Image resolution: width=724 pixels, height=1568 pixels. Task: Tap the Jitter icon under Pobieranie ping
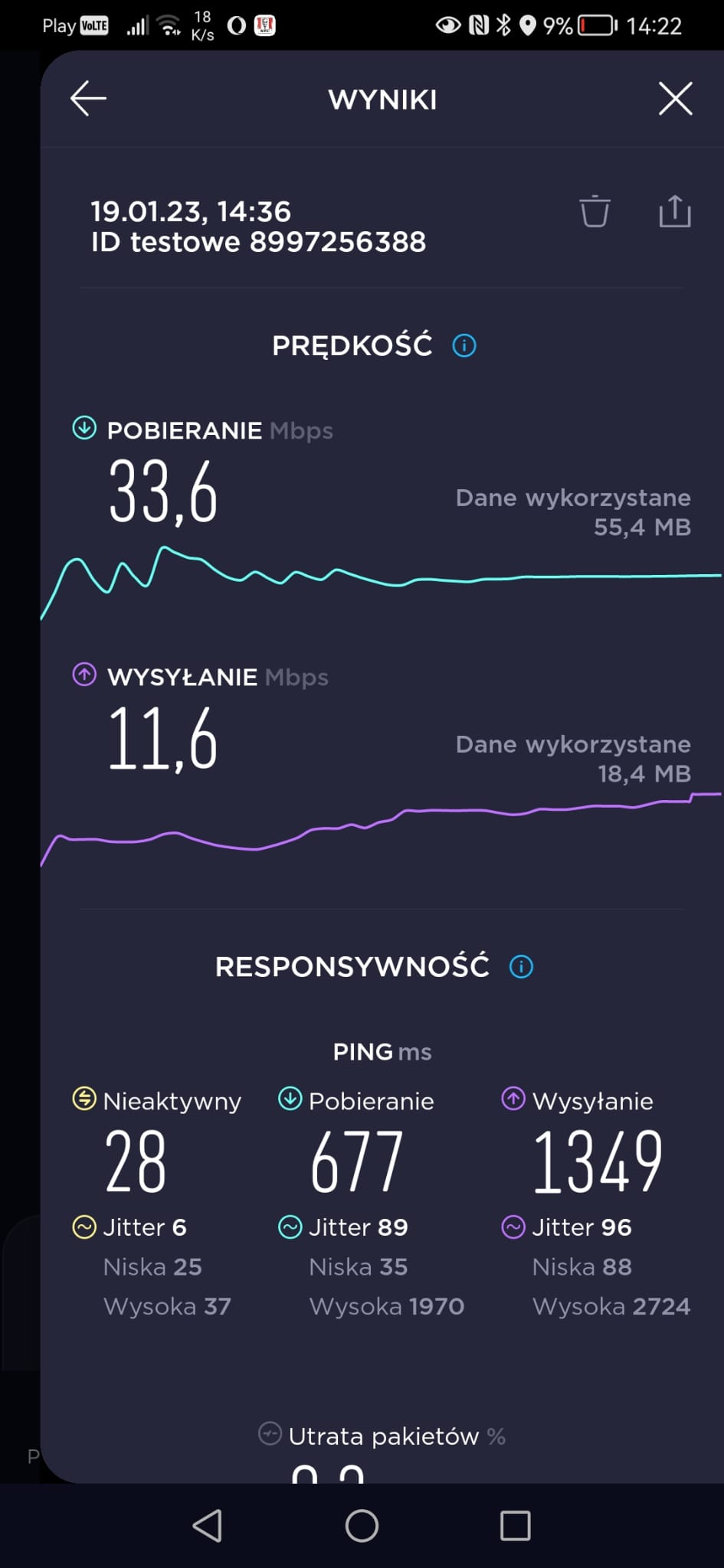(289, 1227)
